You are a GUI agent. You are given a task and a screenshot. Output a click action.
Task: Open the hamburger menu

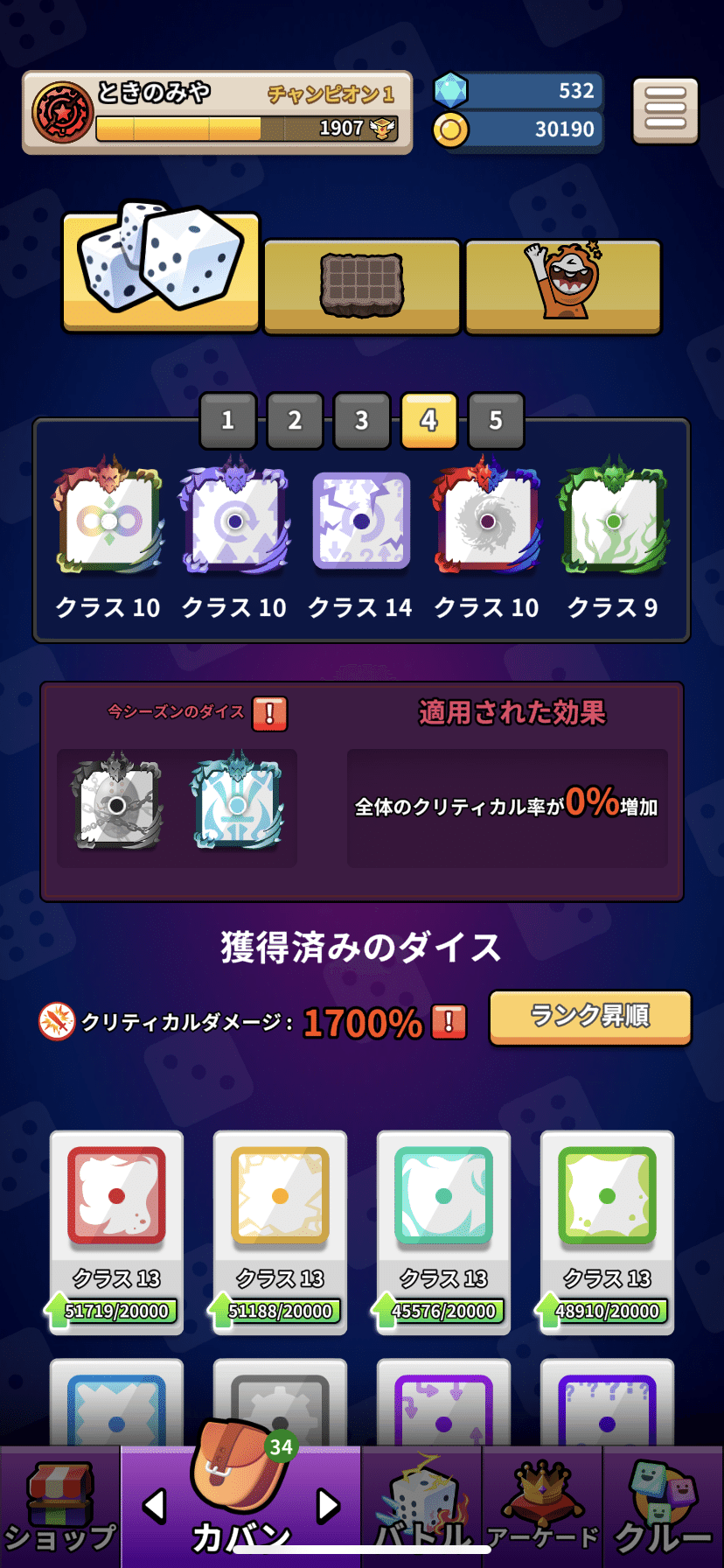point(665,111)
